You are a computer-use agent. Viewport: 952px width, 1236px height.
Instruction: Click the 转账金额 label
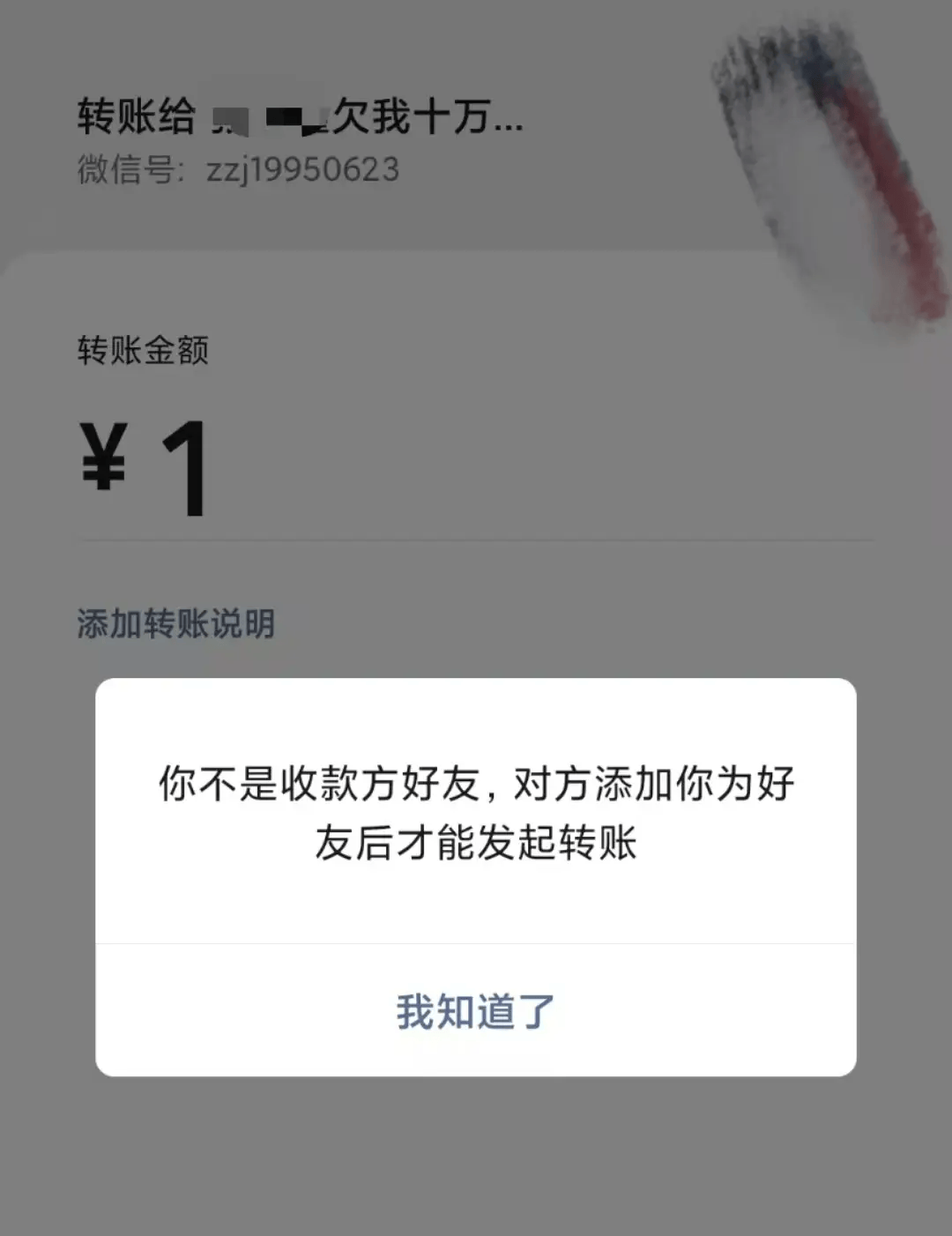point(144,349)
